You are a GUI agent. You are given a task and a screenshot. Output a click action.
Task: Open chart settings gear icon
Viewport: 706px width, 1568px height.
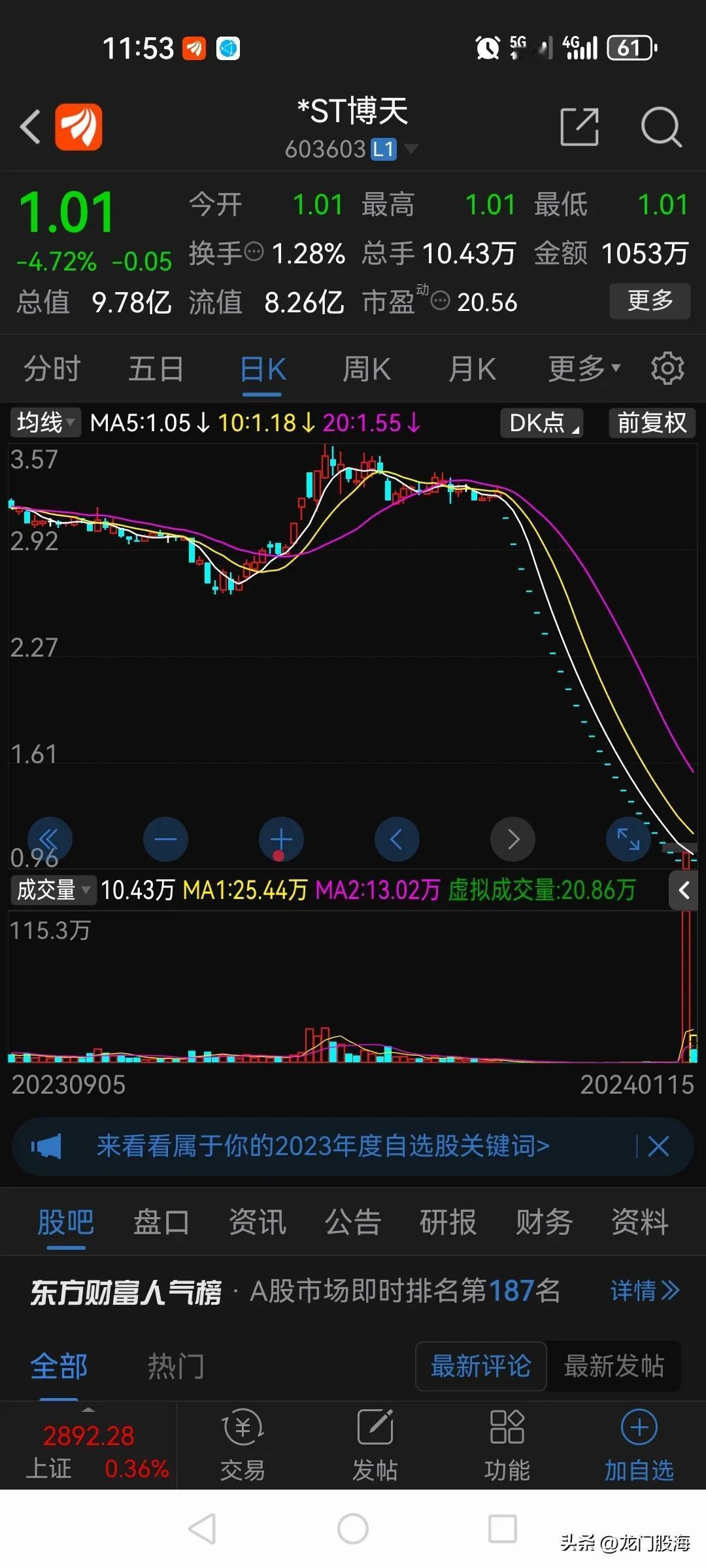click(667, 369)
